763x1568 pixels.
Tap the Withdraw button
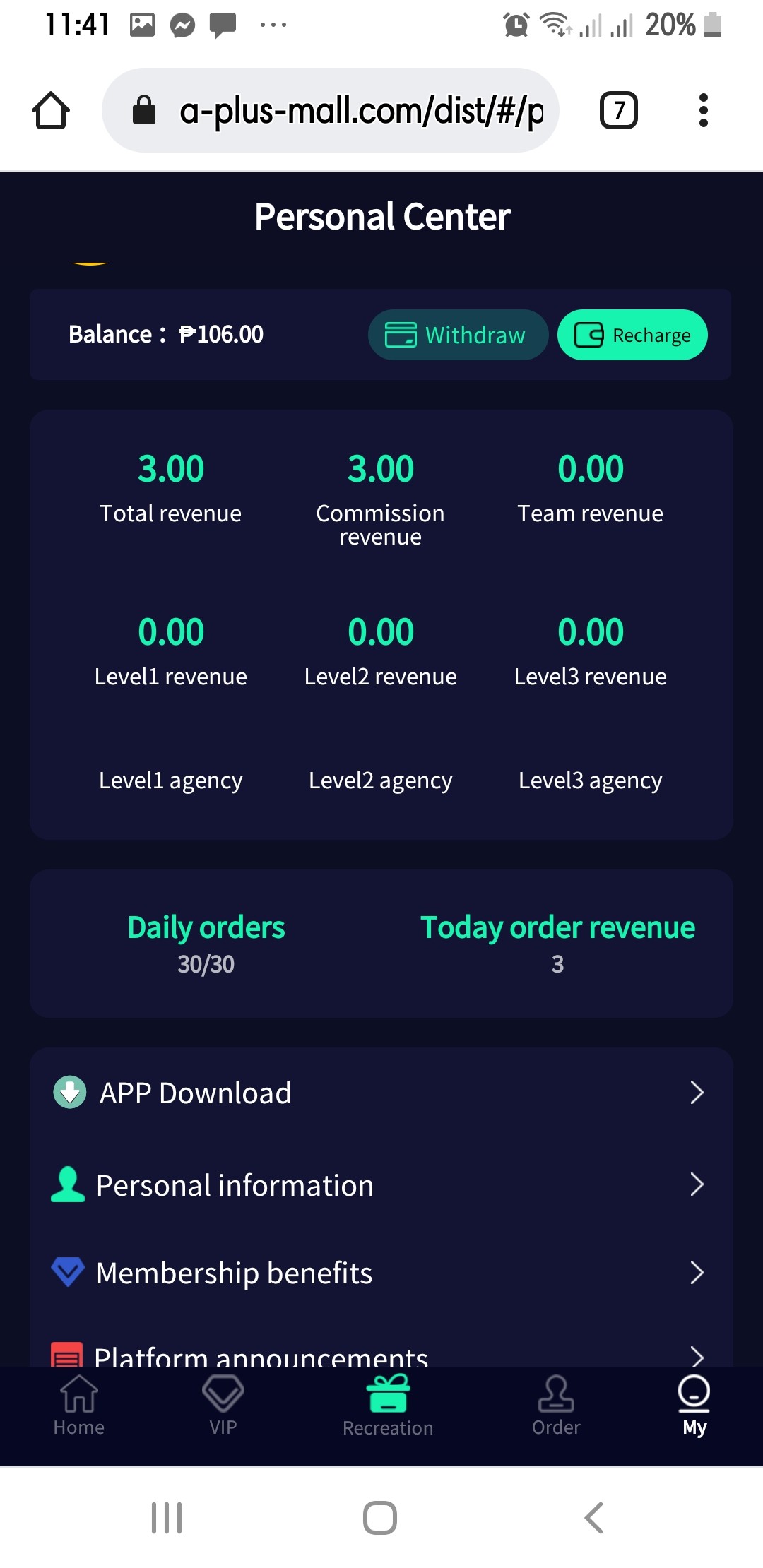(458, 335)
